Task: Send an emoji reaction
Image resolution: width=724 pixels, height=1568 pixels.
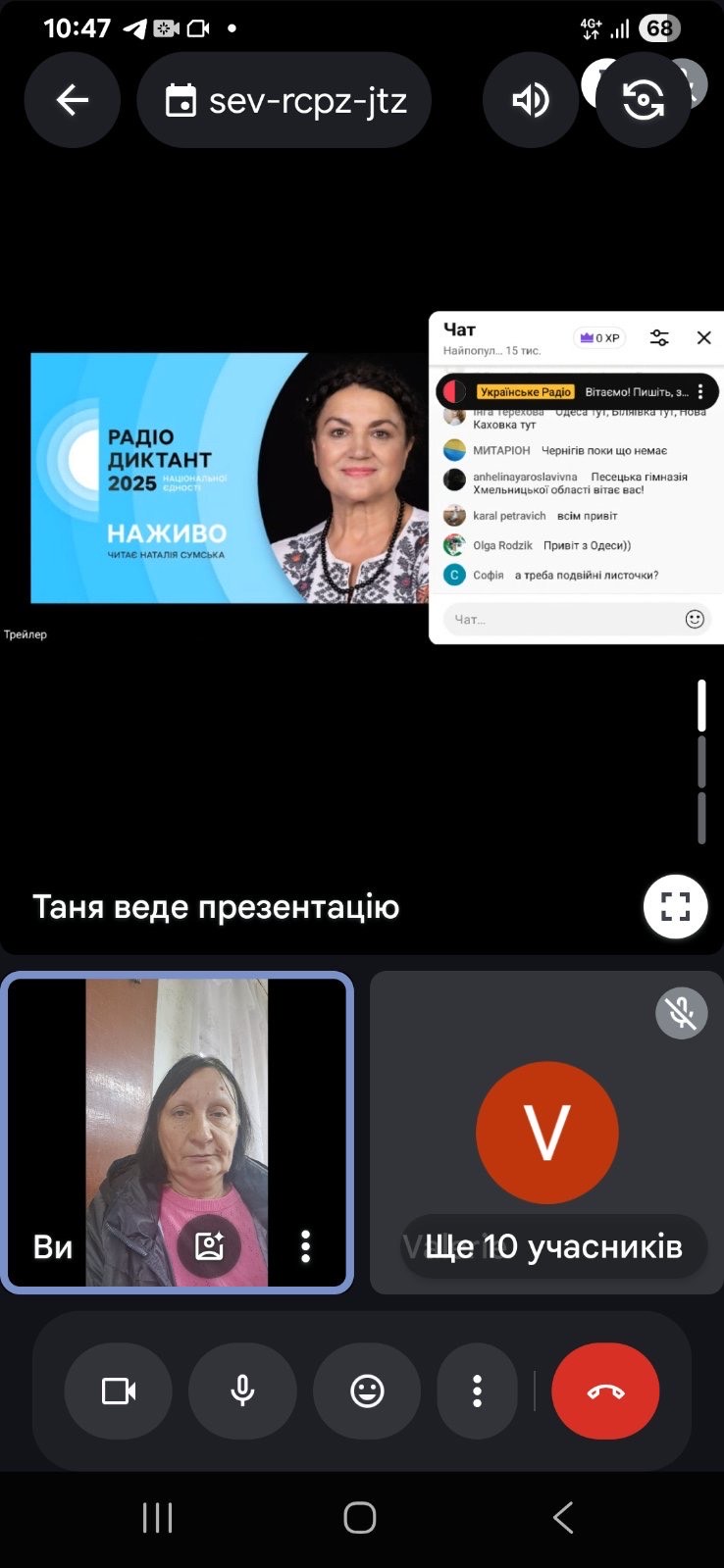Action: click(x=367, y=1391)
